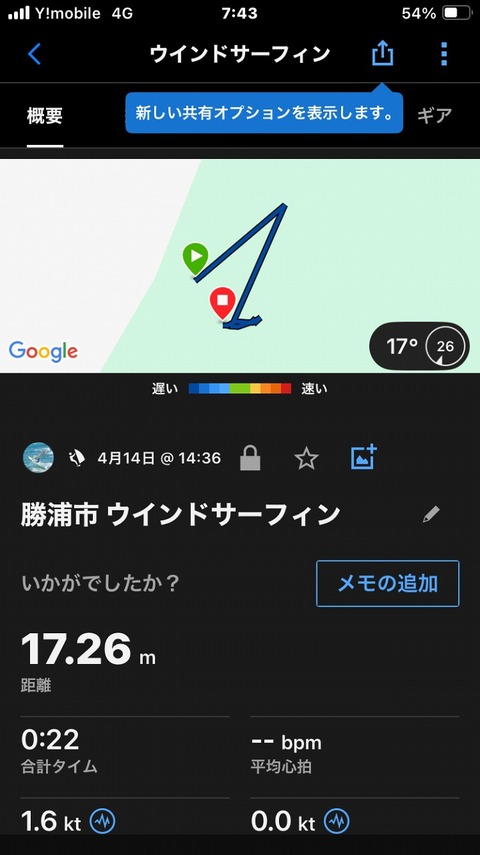
Task: Change privacy with the lock icon
Action: [x=250, y=457]
